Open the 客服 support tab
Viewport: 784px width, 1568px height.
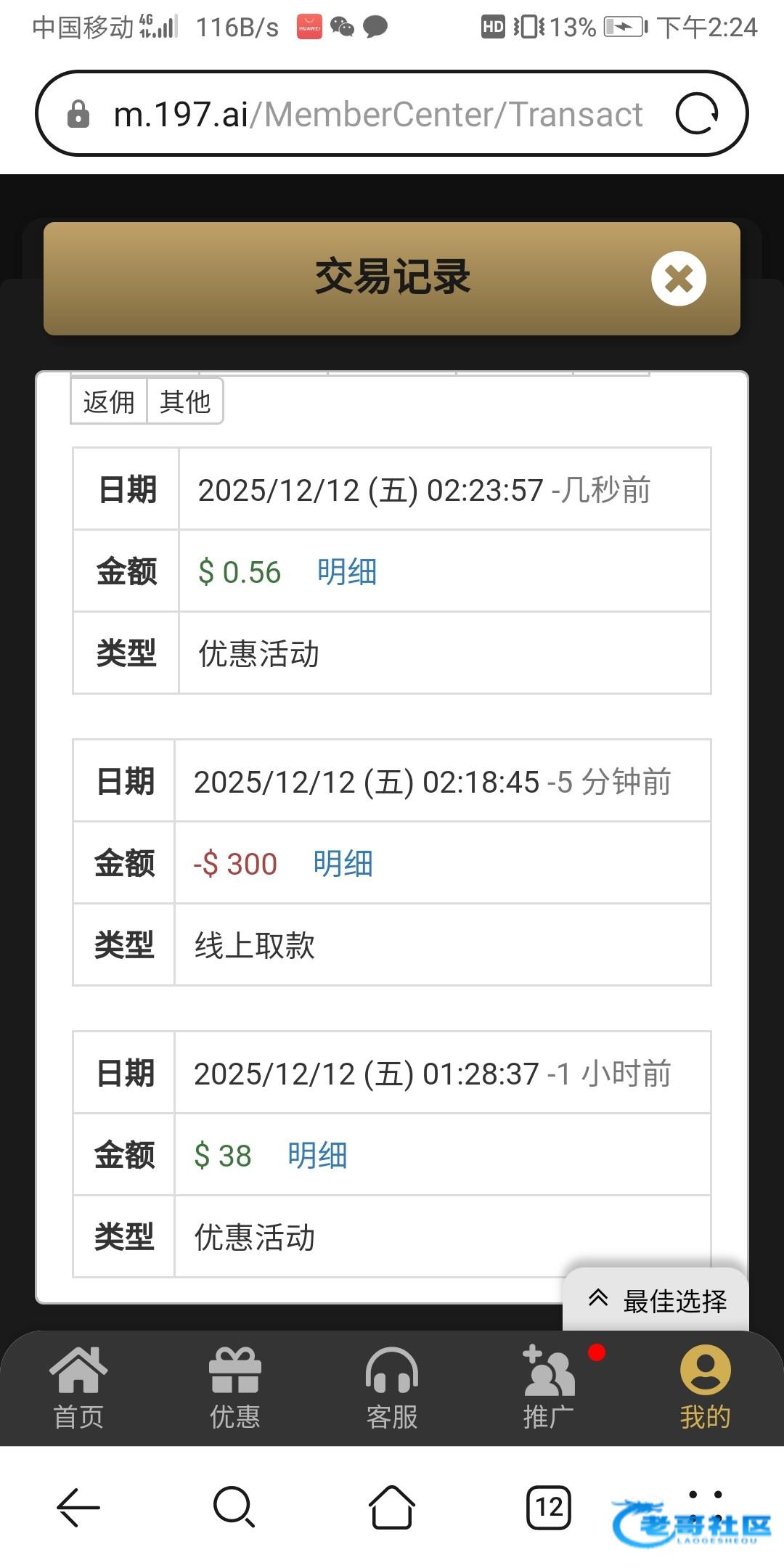[392, 1388]
